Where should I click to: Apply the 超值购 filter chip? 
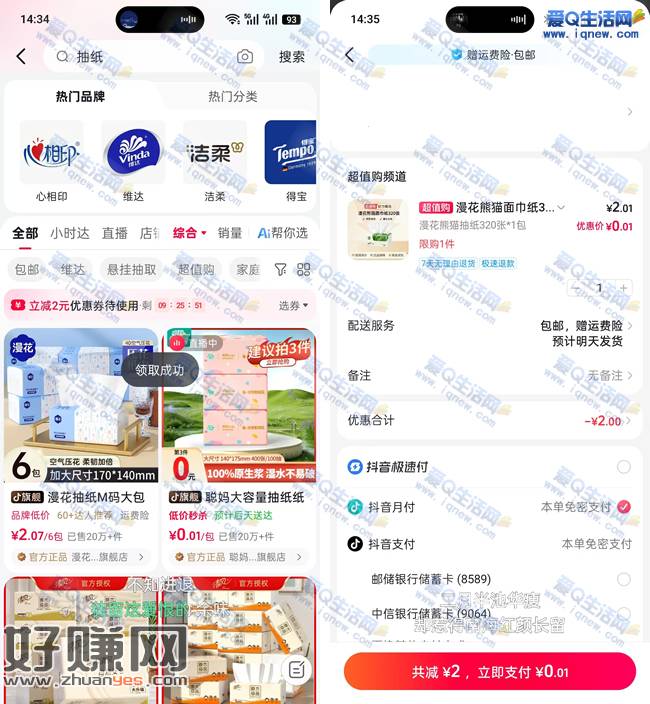coord(195,269)
